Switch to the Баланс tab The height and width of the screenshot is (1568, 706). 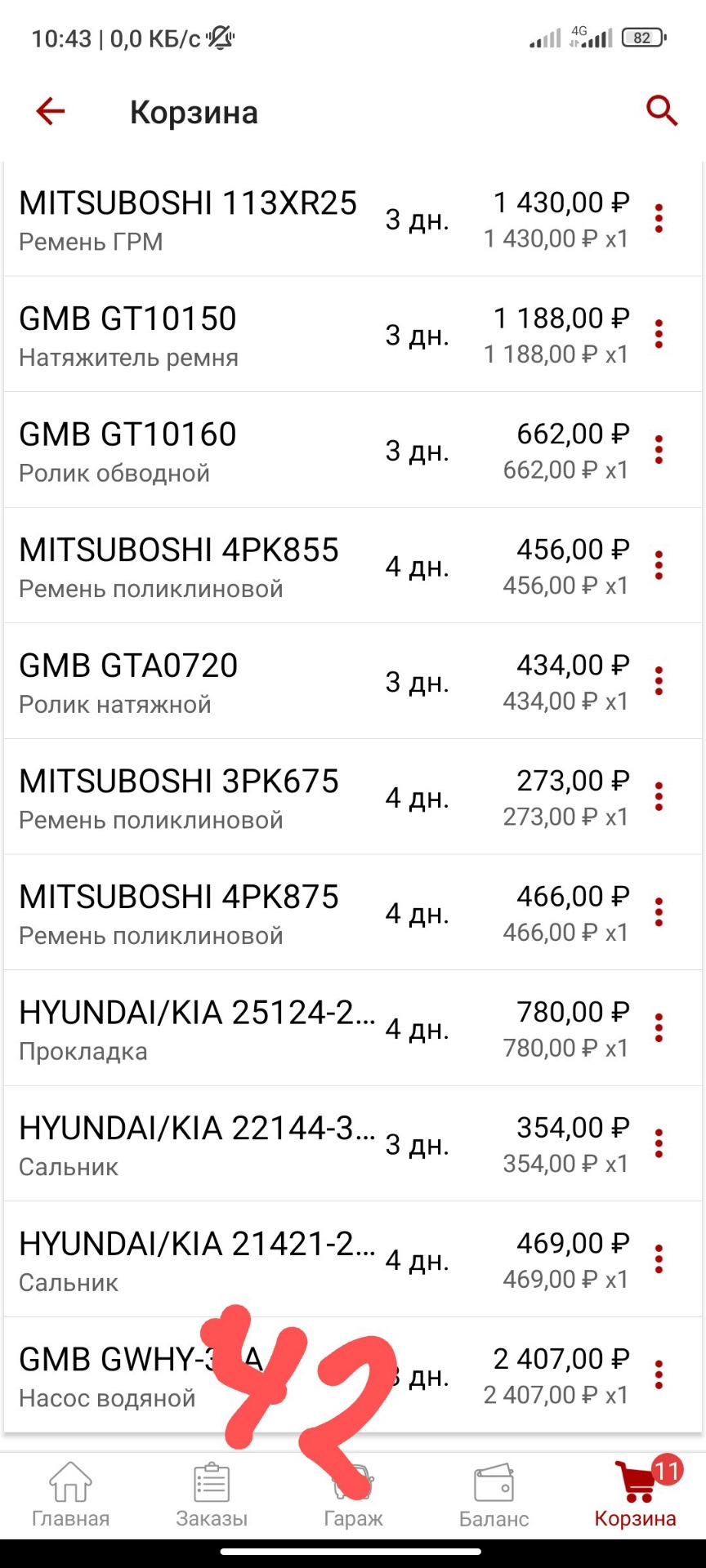494,1494
